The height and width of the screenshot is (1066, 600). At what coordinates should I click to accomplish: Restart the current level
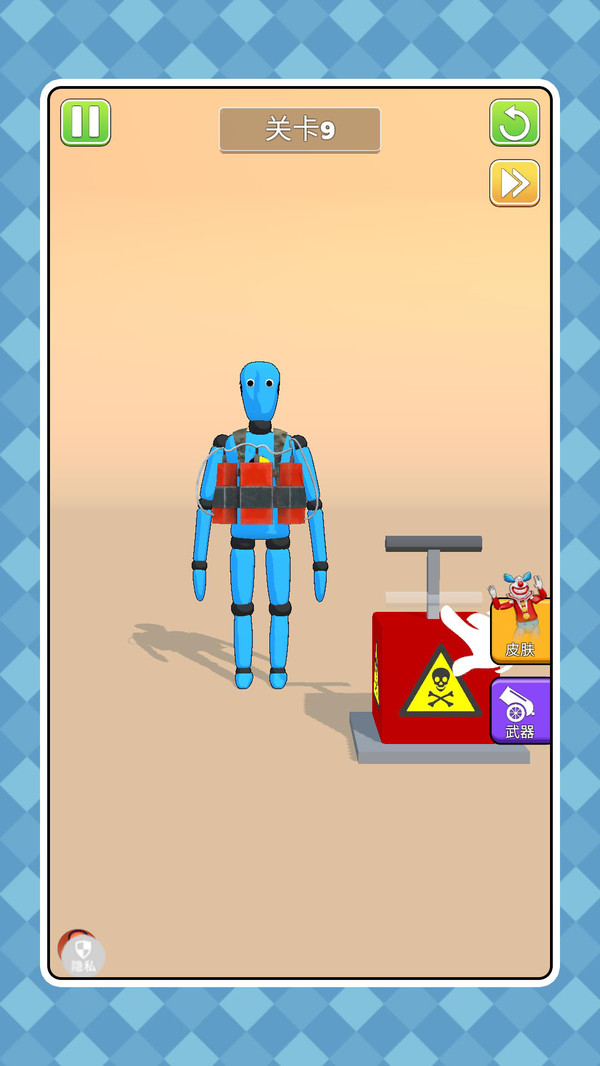pyautogui.click(x=514, y=123)
